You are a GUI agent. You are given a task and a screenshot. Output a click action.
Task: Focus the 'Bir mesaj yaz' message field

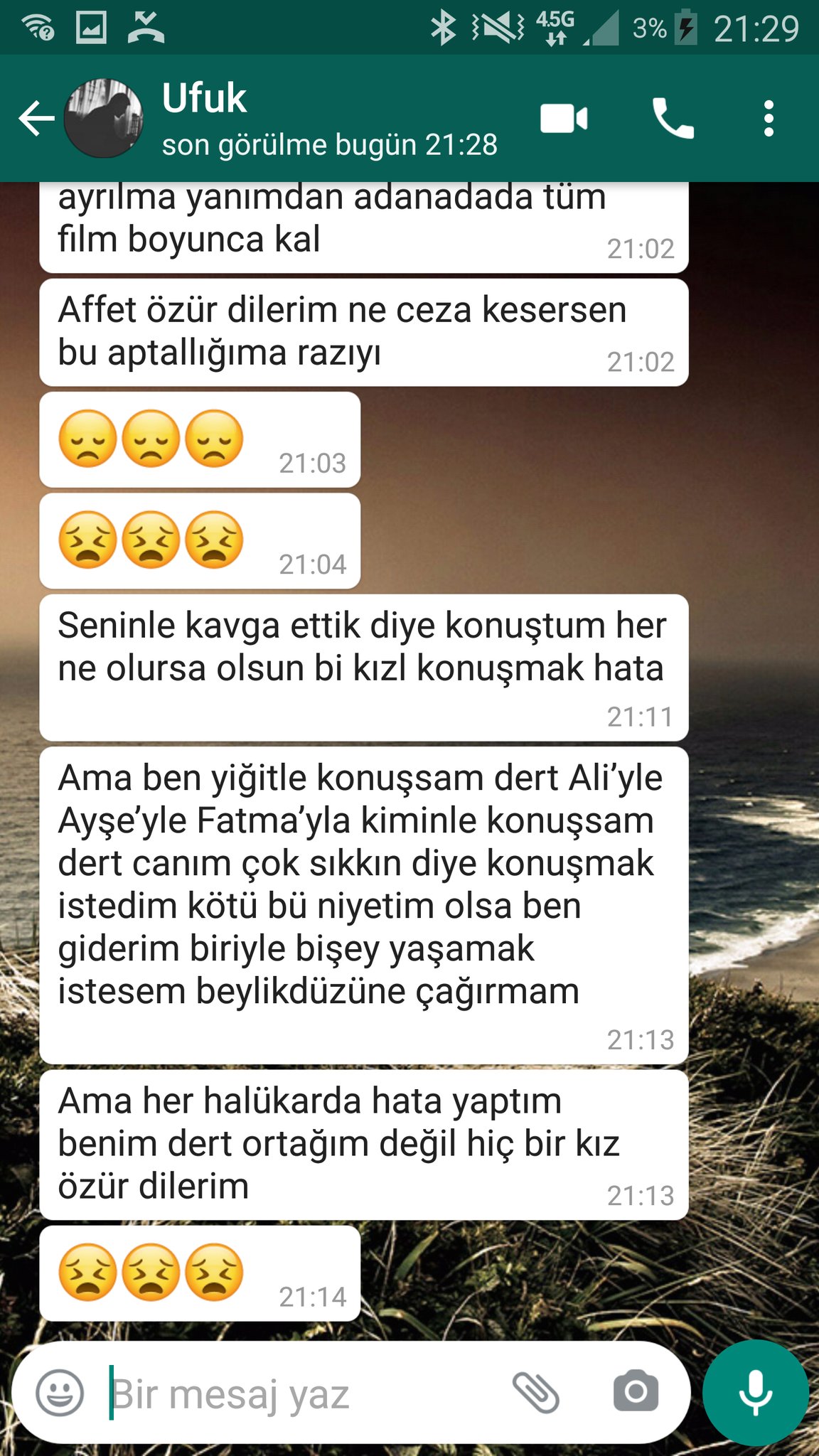click(299, 1394)
